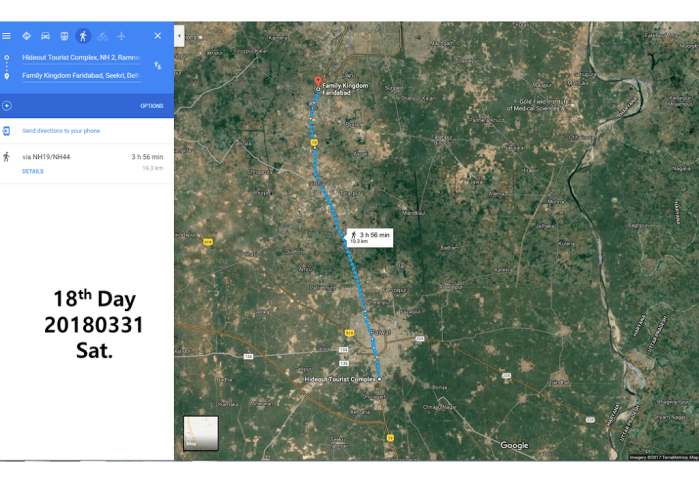Switch to cycling directions
Screen dimensions: 699x483
[102, 36]
